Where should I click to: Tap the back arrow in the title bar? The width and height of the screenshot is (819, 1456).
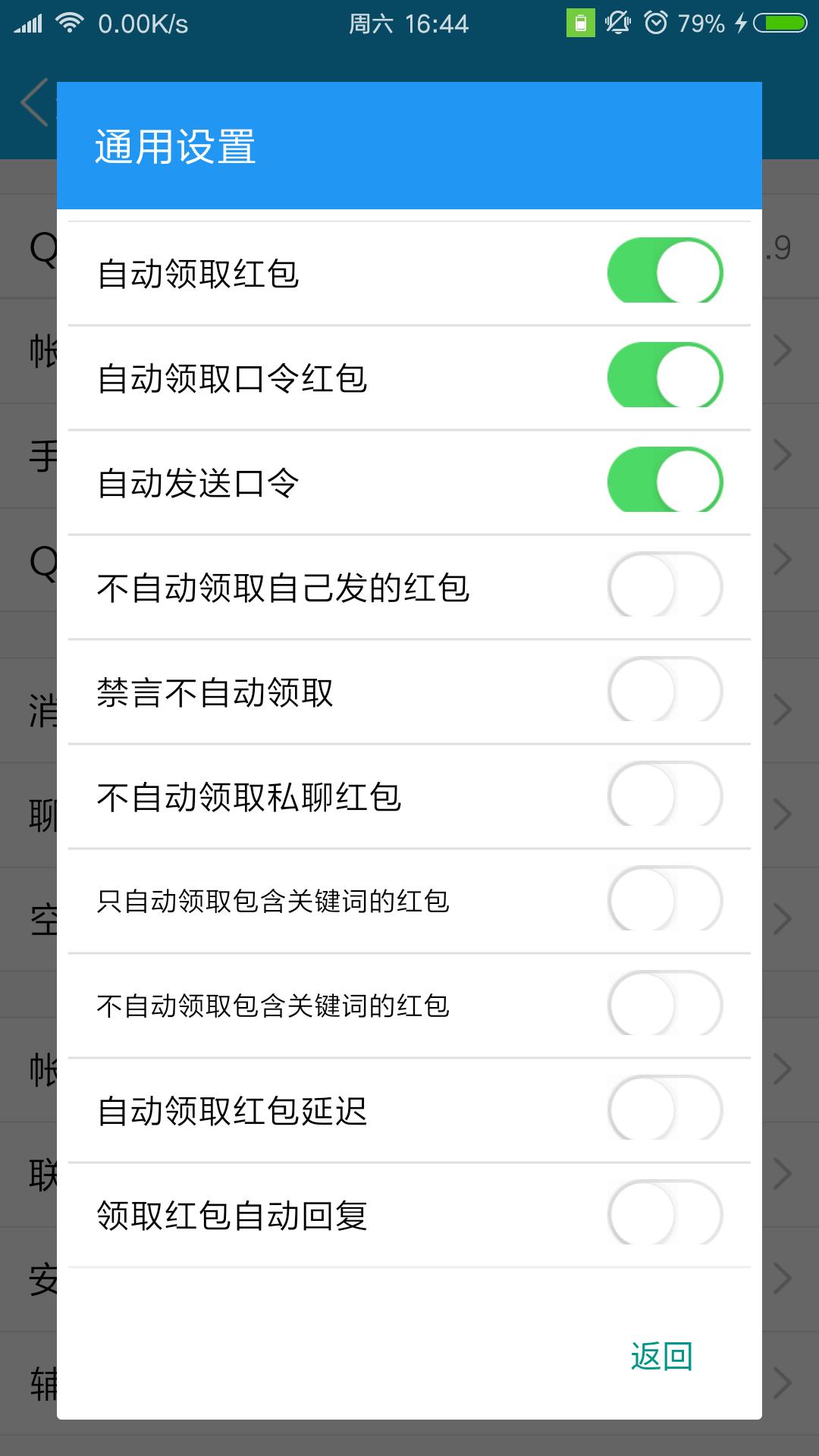[34, 102]
